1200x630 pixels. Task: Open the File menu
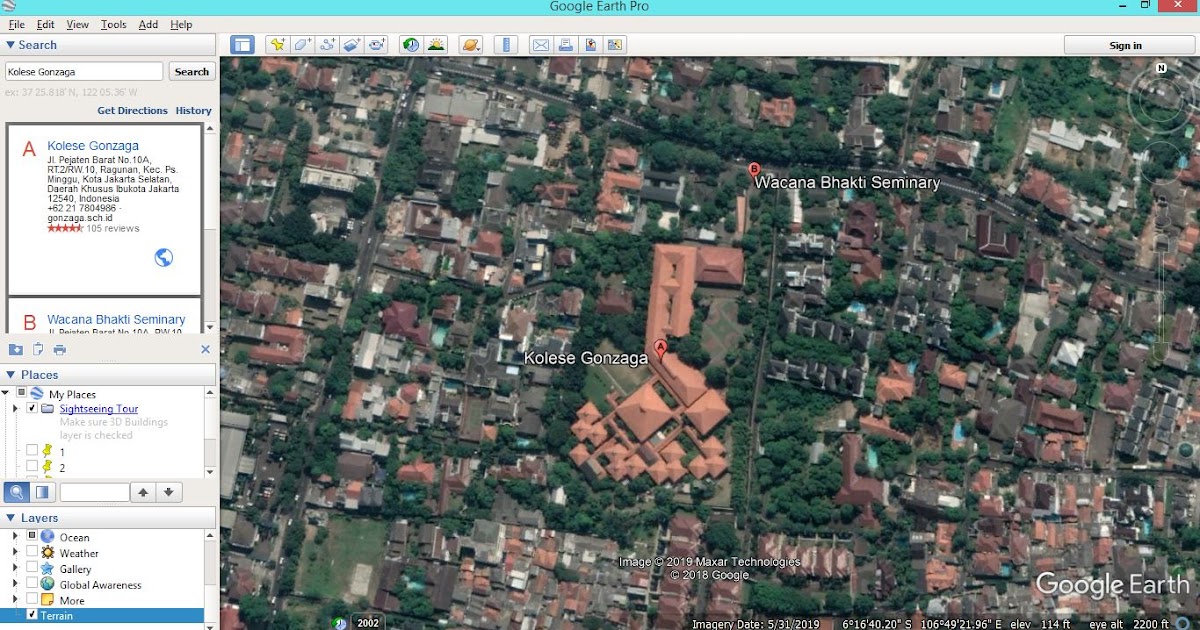click(x=16, y=24)
